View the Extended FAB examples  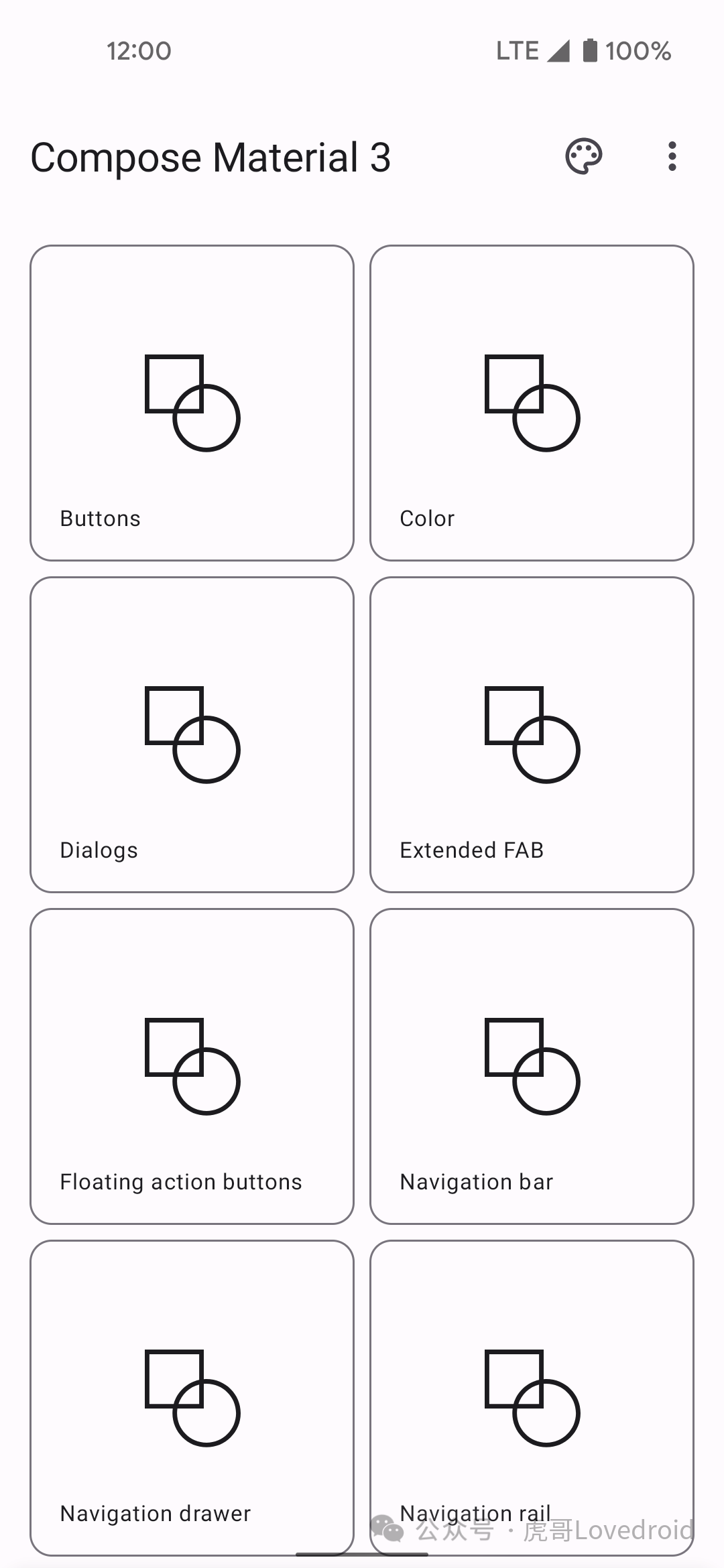(x=532, y=734)
